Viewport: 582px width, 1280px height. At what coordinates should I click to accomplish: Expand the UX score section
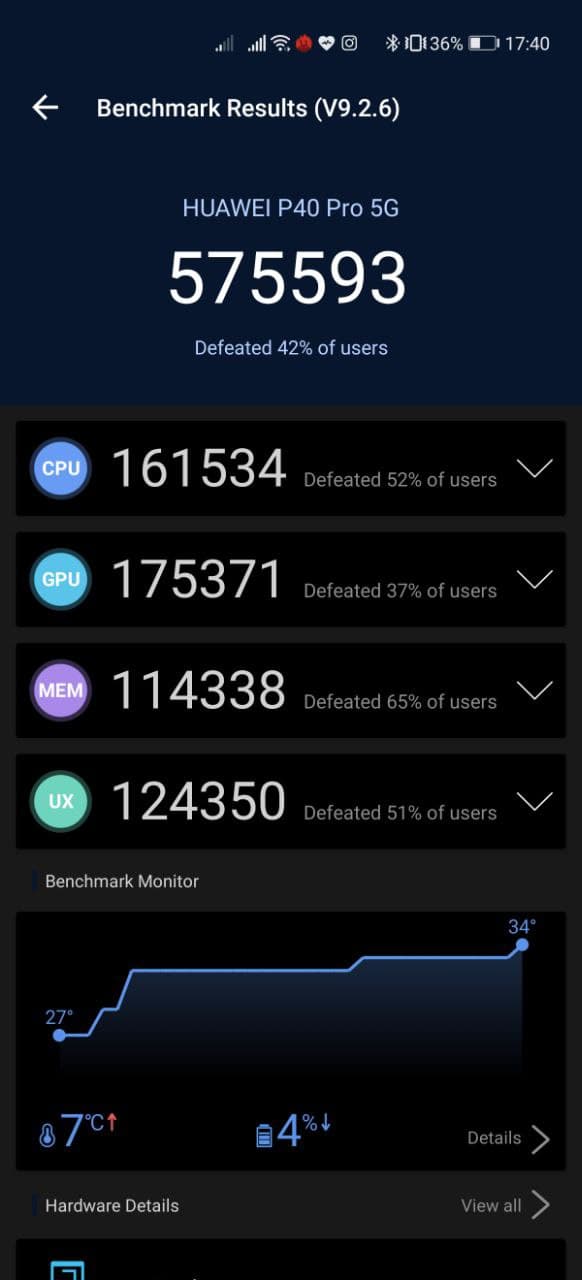tap(535, 801)
